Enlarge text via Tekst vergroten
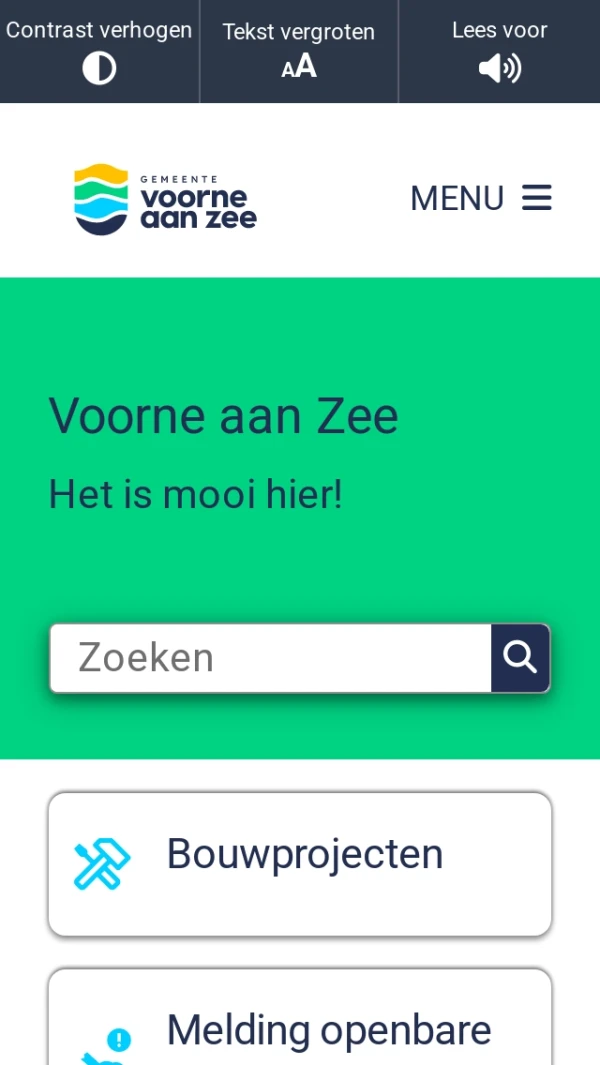Screen dimensions: 600x1065 point(299,51)
